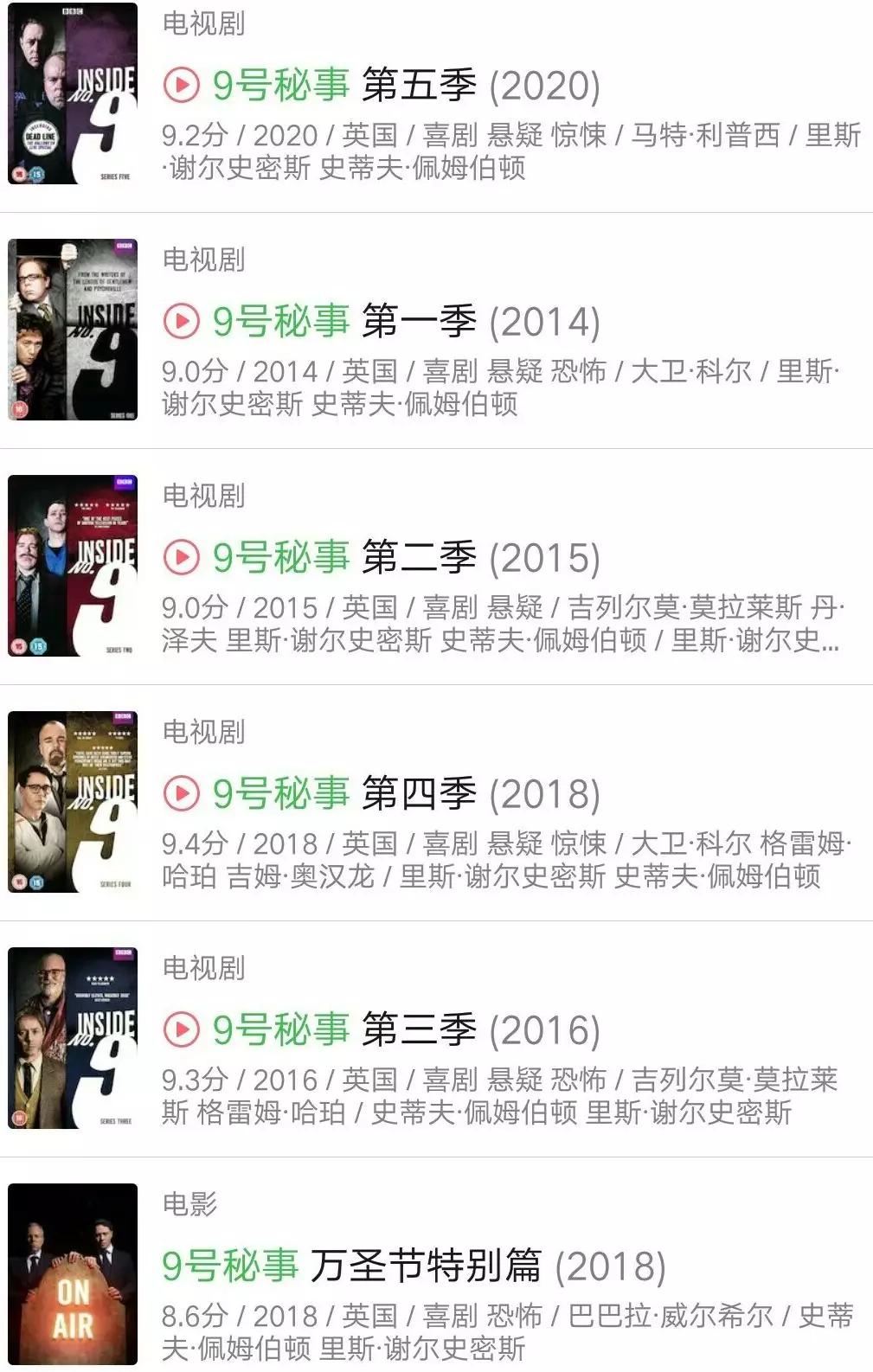
Task: Click the play icon for 第四季 (2018)
Action: click(181, 792)
